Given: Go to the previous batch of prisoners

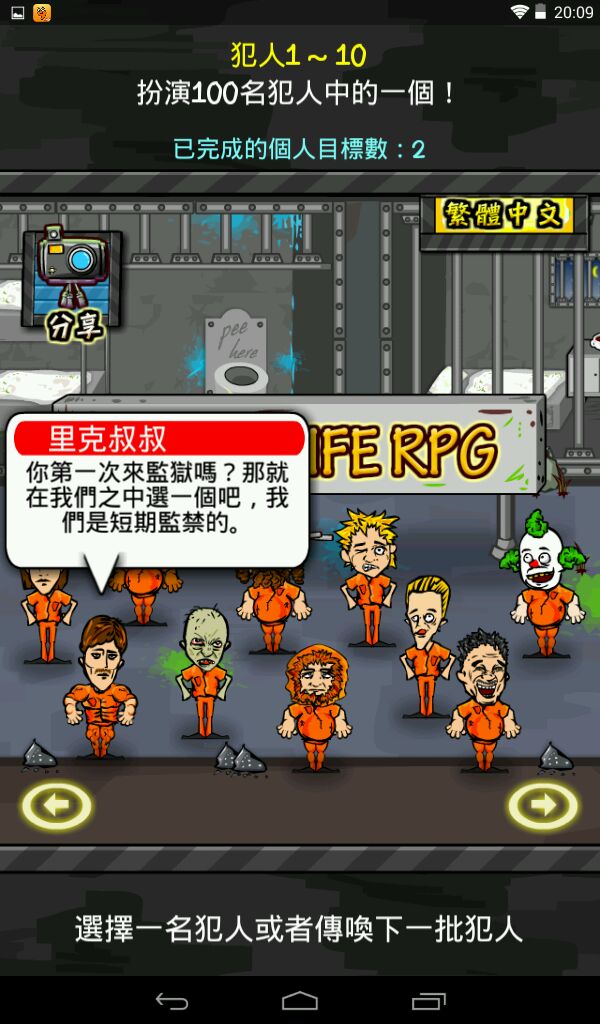Looking at the screenshot, I should [x=57, y=804].
